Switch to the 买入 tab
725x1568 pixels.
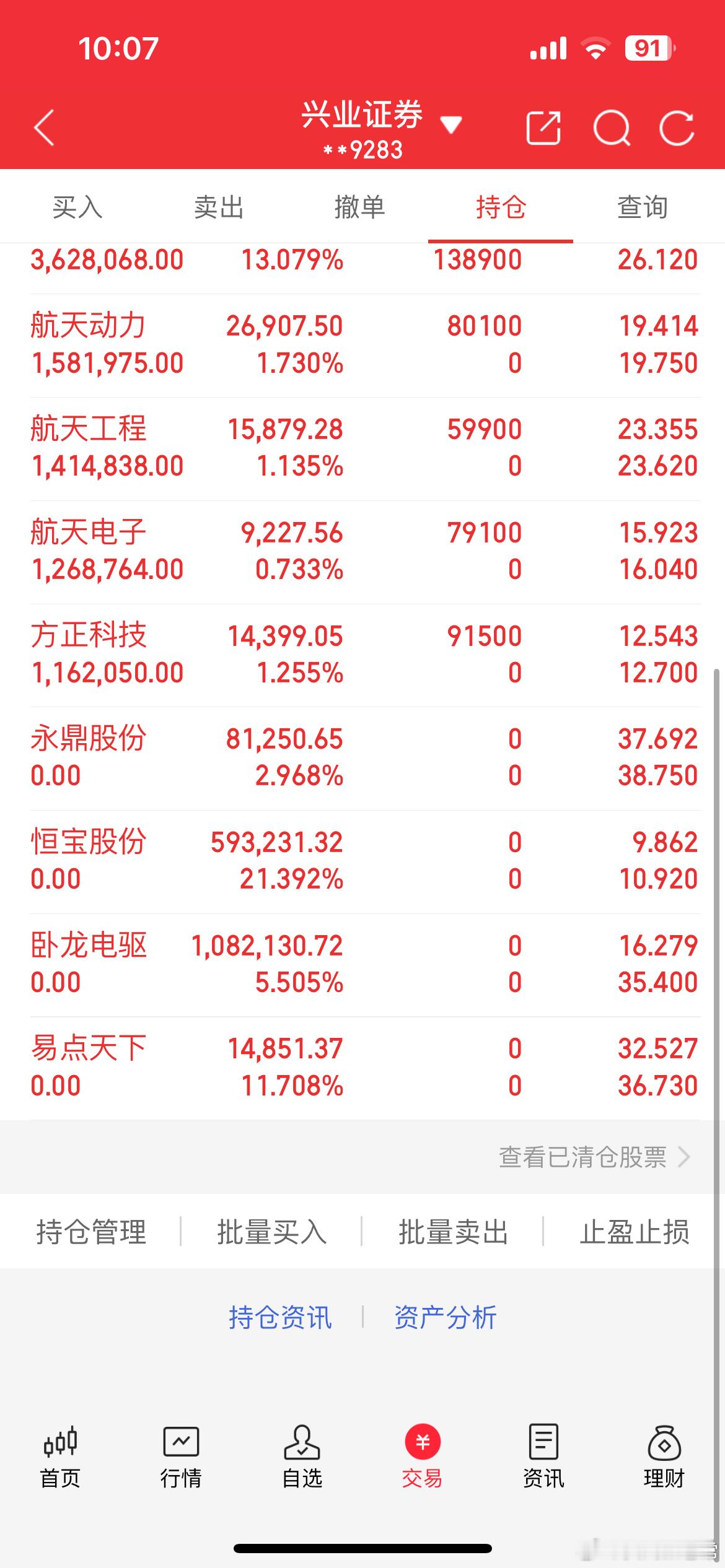77,207
